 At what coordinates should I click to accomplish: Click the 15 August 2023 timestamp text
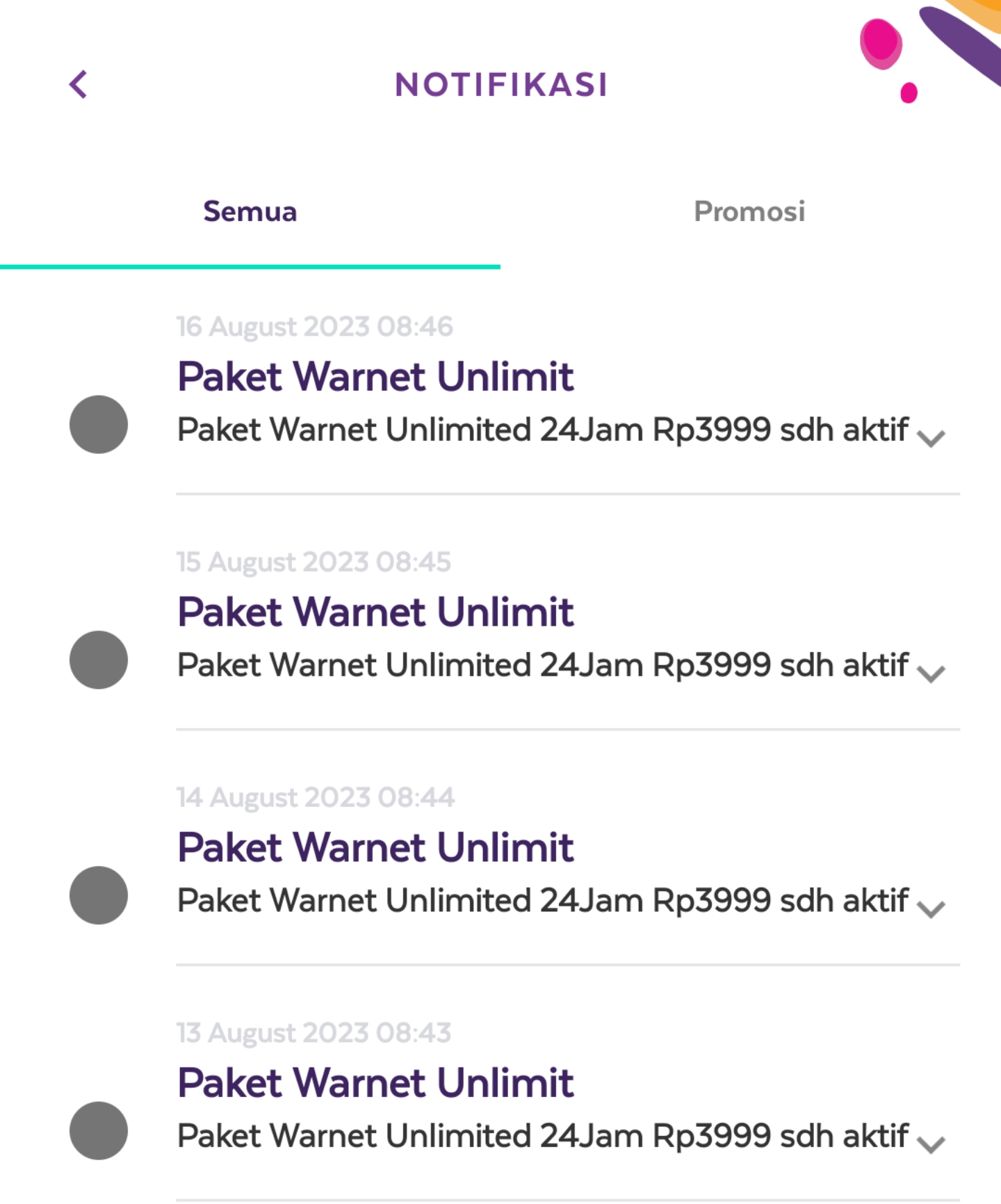click(313, 561)
